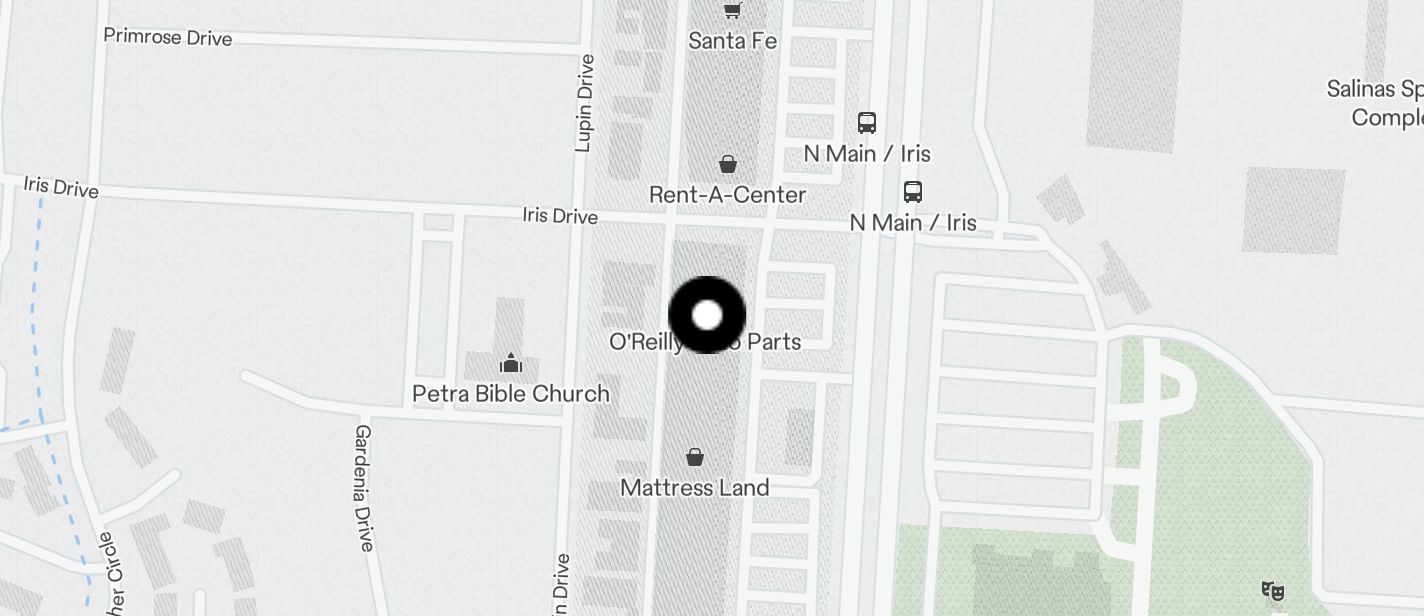The height and width of the screenshot is (616, 1424).
Task: Tap the upper N Main / Iris bus stop
Action: pyautogui.click(x=867, y=123)
